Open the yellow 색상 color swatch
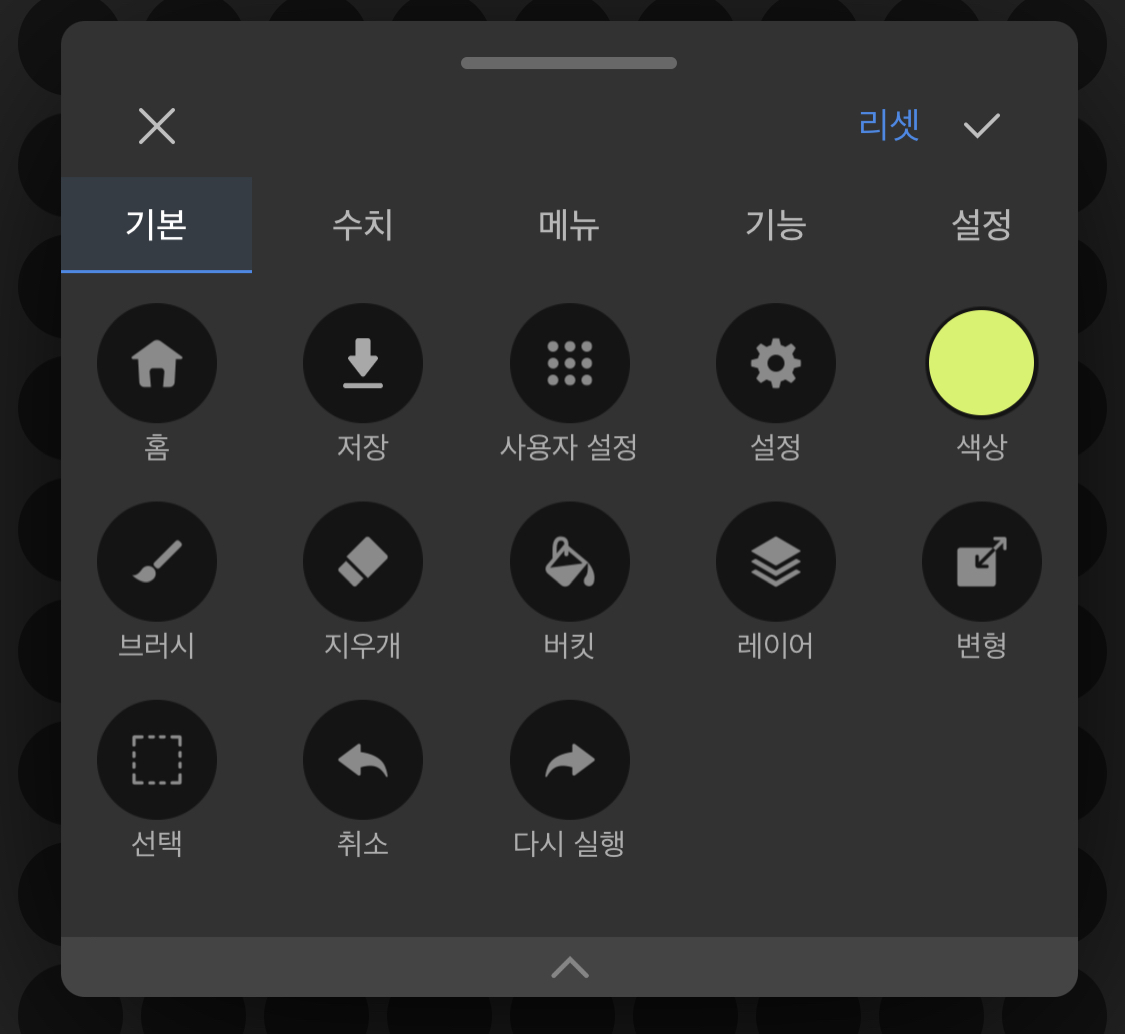The height and width of the screenshot is (1034, 1125). tap(981, 363)
